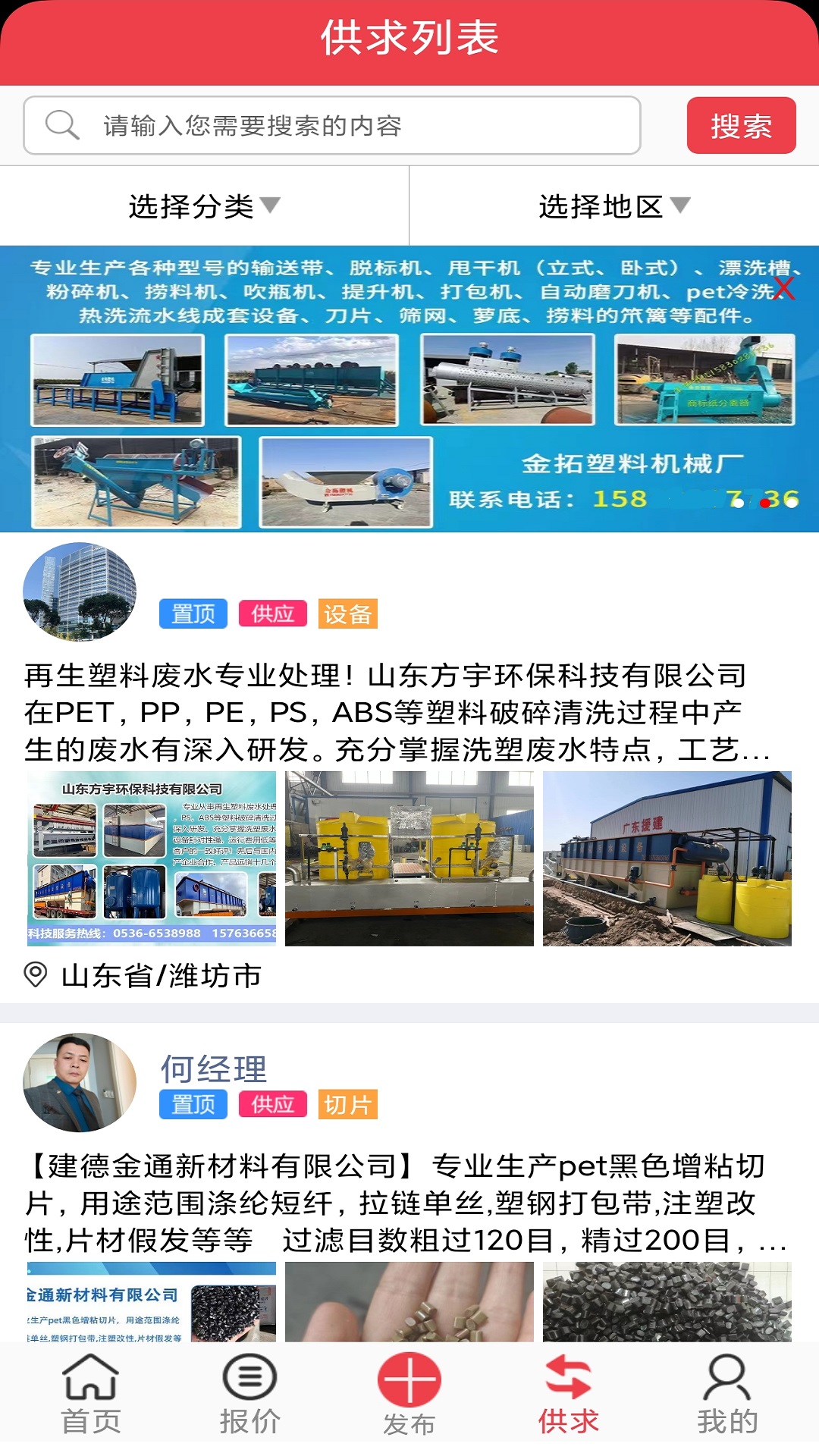Open the 切片 tag dropdown on second post
Viewport: 819px width, 1456px height.
coord(353,1106)
